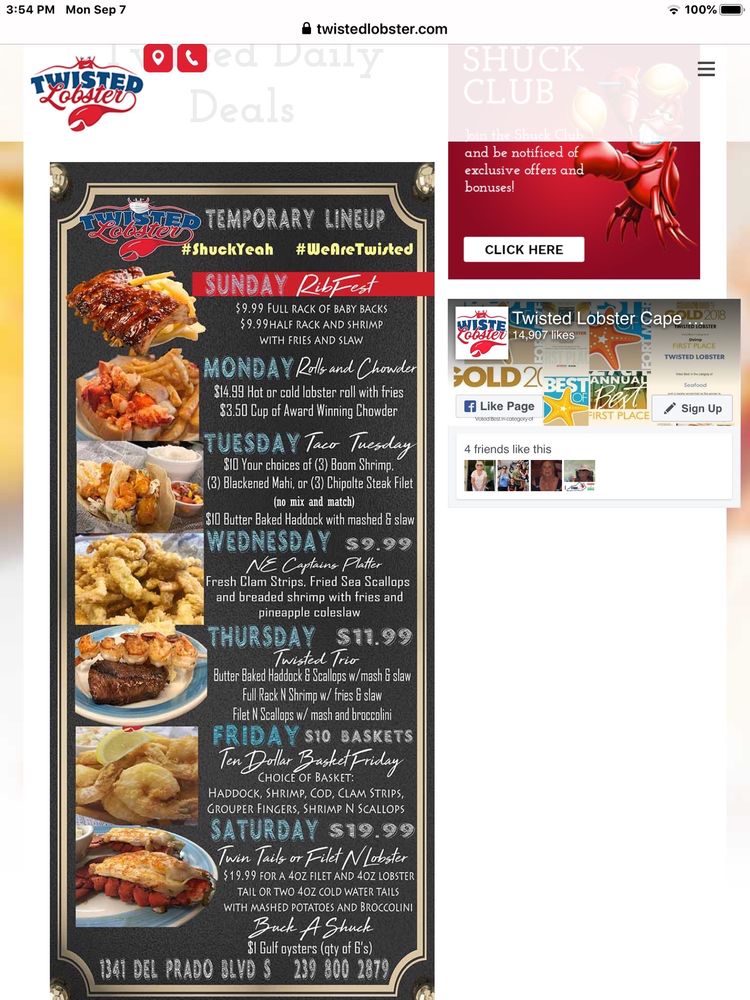
Task: Tap the Shuck Club CLICK HERE button
Action: point(524,249)
